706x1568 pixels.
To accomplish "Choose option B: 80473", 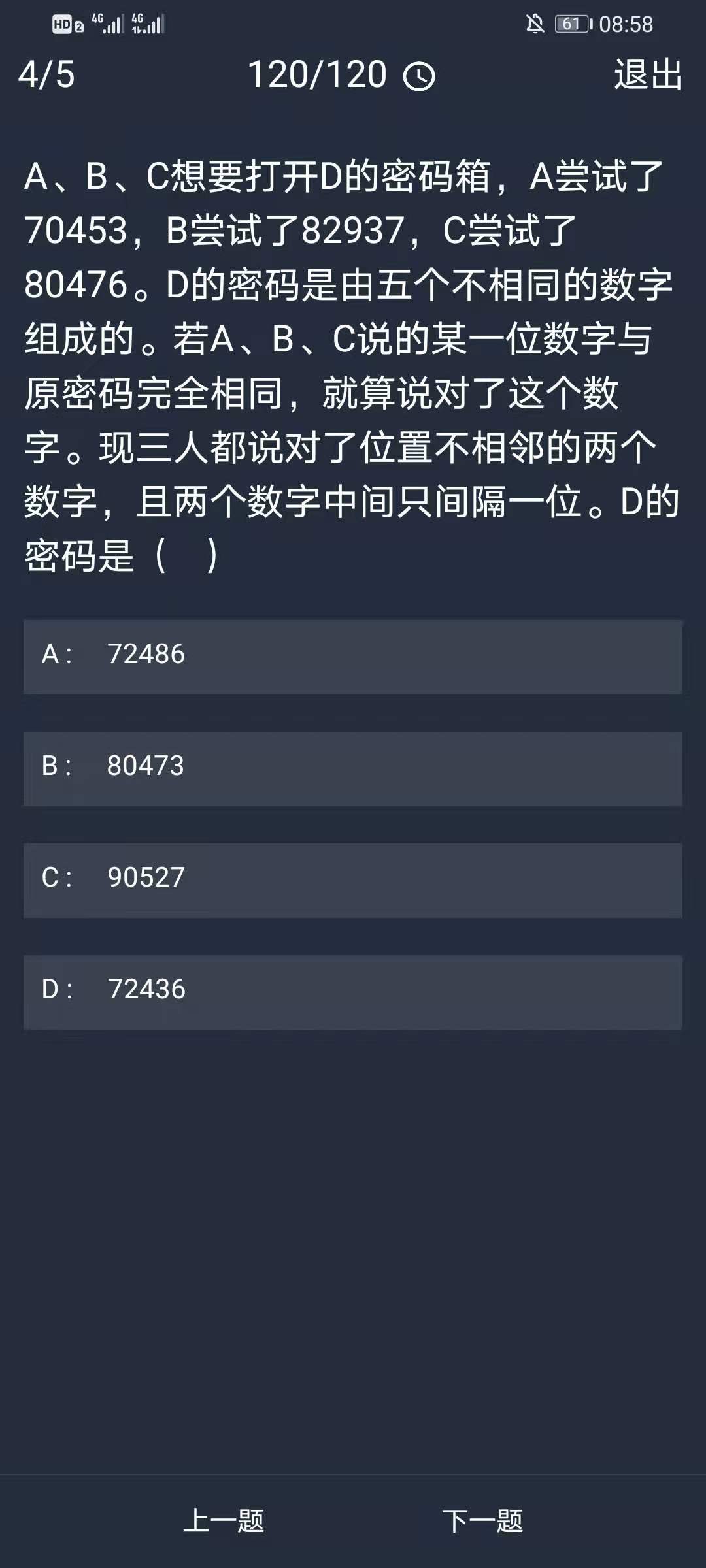I will 353,768.
